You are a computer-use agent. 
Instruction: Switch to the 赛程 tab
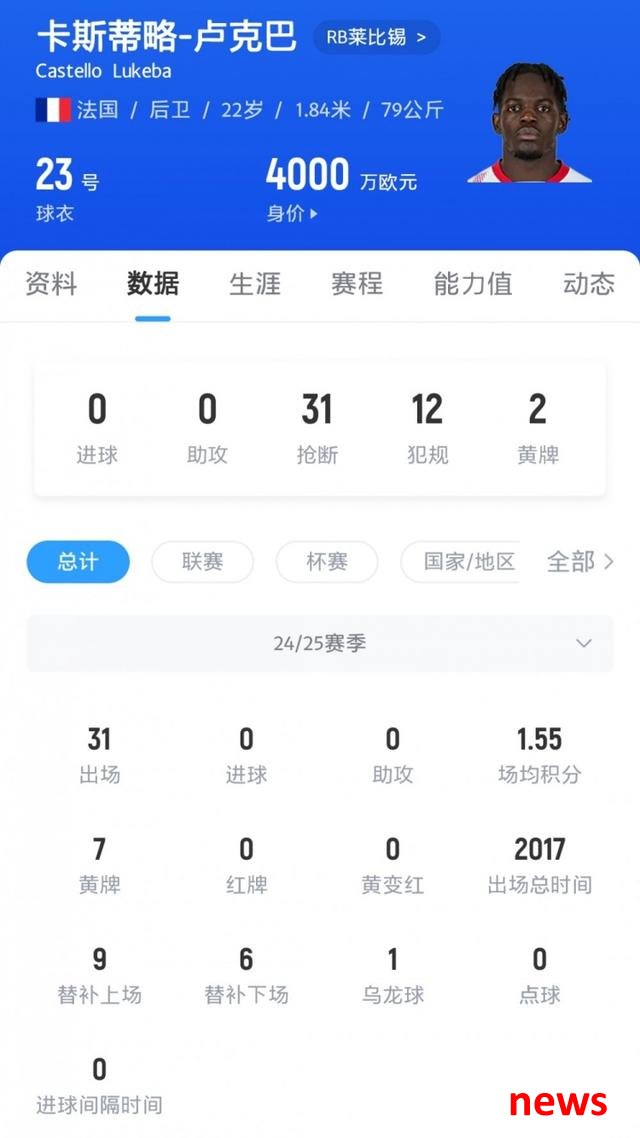[357, 284]
